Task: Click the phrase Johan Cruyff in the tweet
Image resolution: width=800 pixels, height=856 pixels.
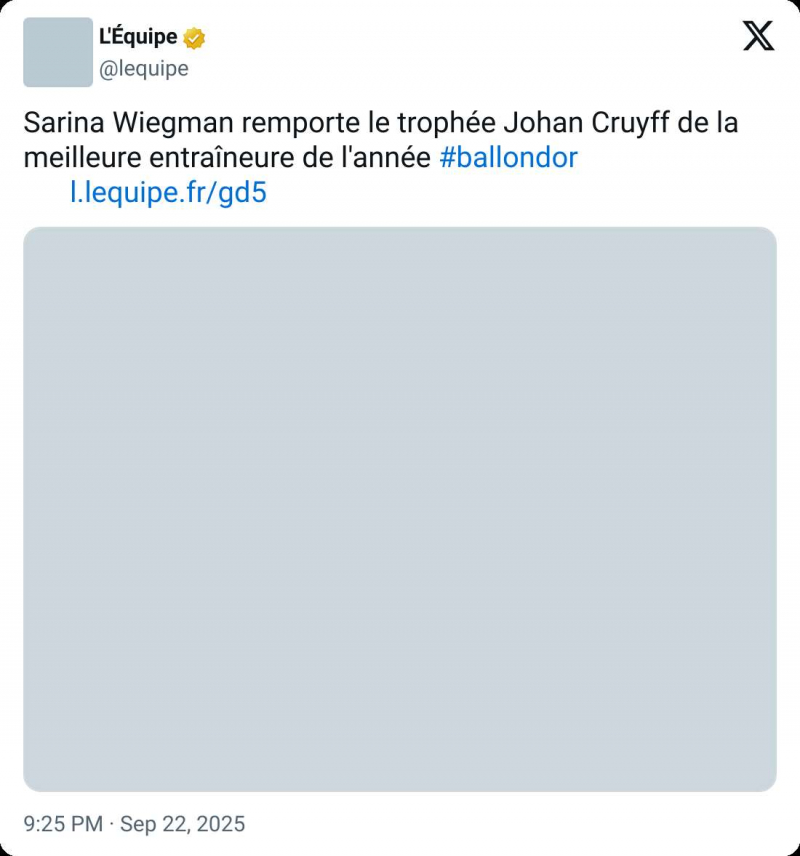Action: tap(591, 124)
